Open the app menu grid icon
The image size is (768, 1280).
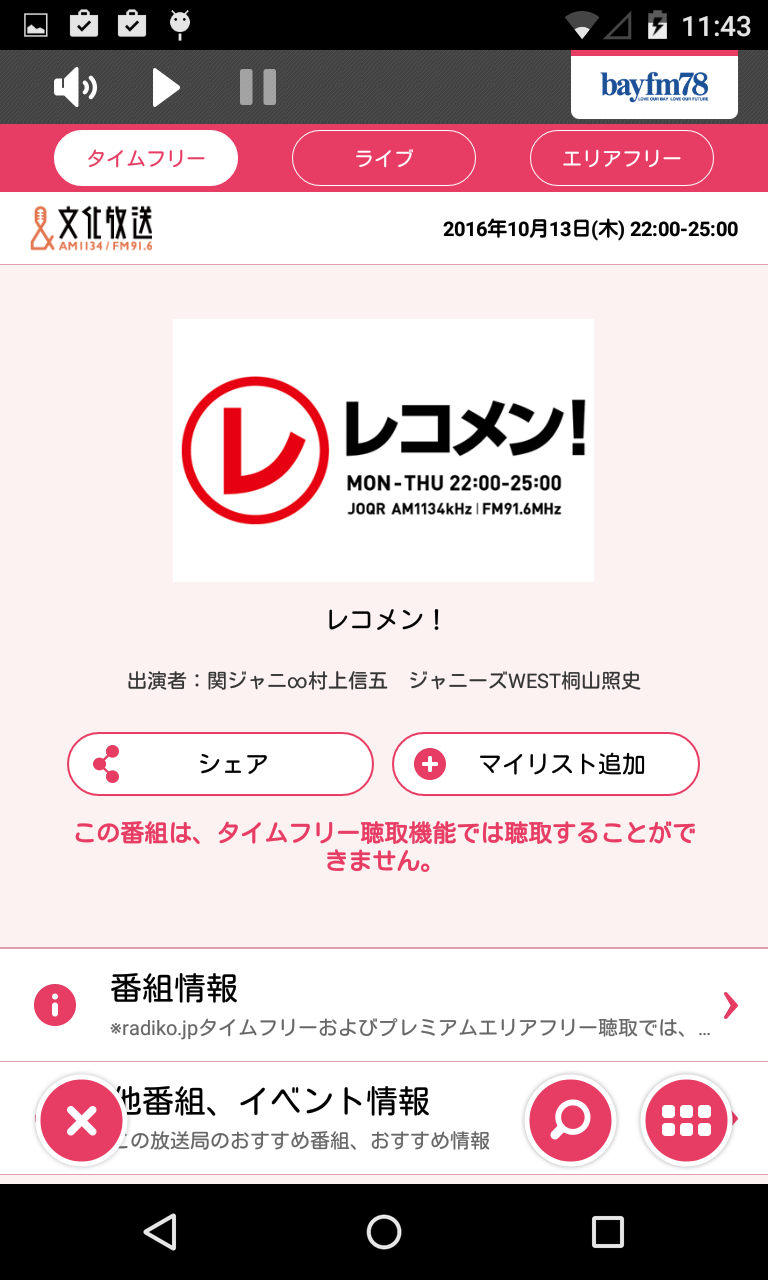[x=687, y=1121]
